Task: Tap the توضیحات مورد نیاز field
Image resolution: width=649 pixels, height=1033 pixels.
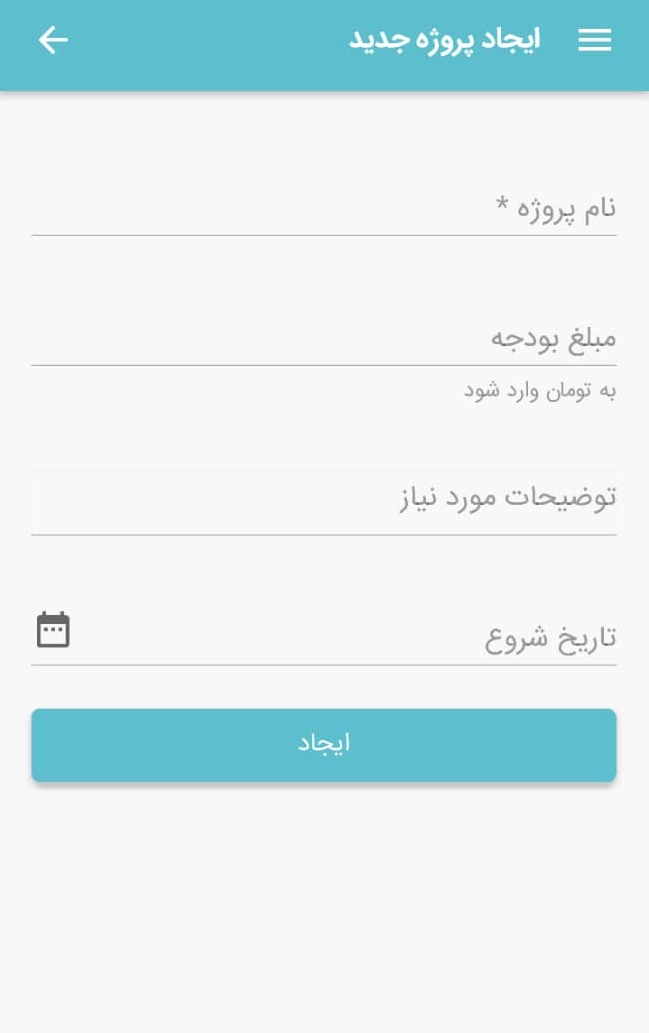Action: [323, 498]
